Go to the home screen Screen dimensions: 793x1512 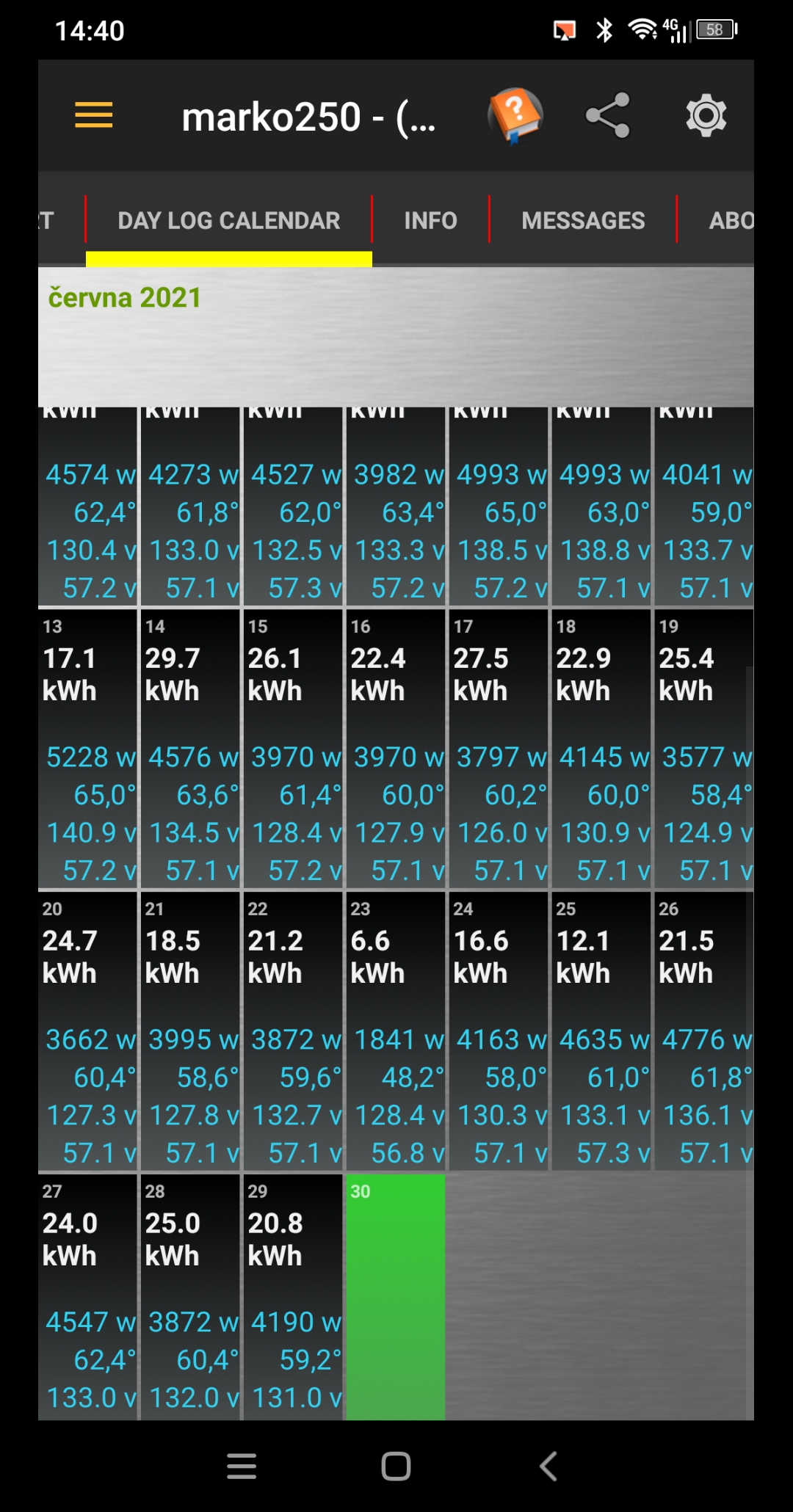[396, 1466]
